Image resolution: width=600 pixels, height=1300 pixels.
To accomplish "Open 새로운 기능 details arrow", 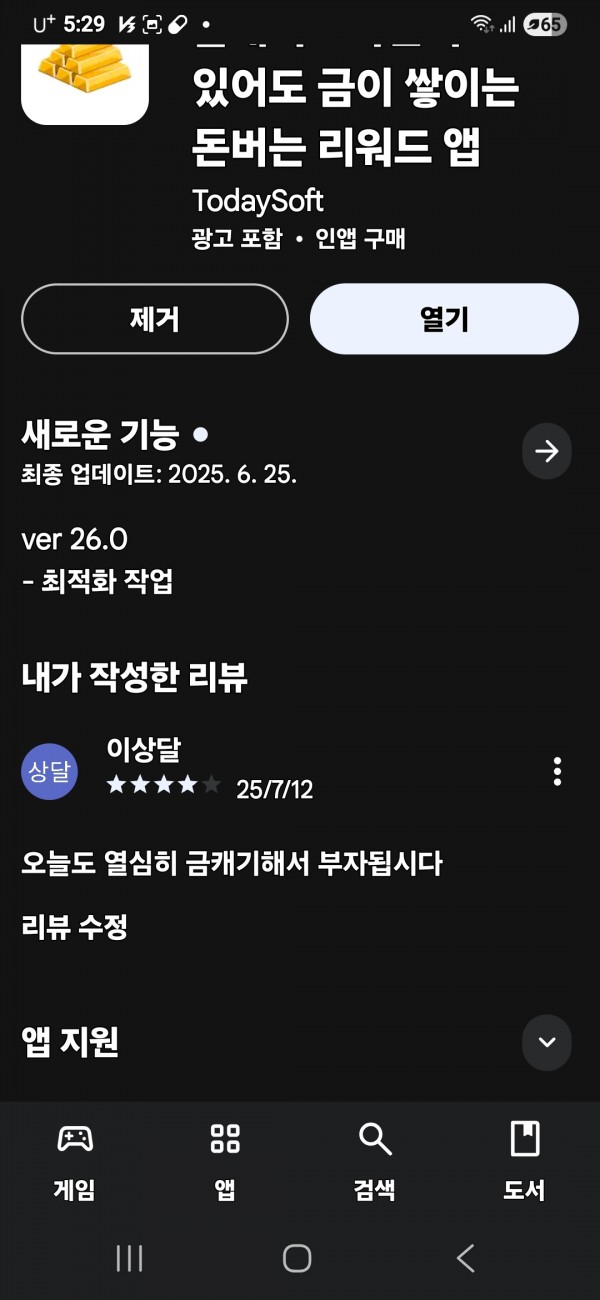I will pyautogui.click(x=547, y=452).
